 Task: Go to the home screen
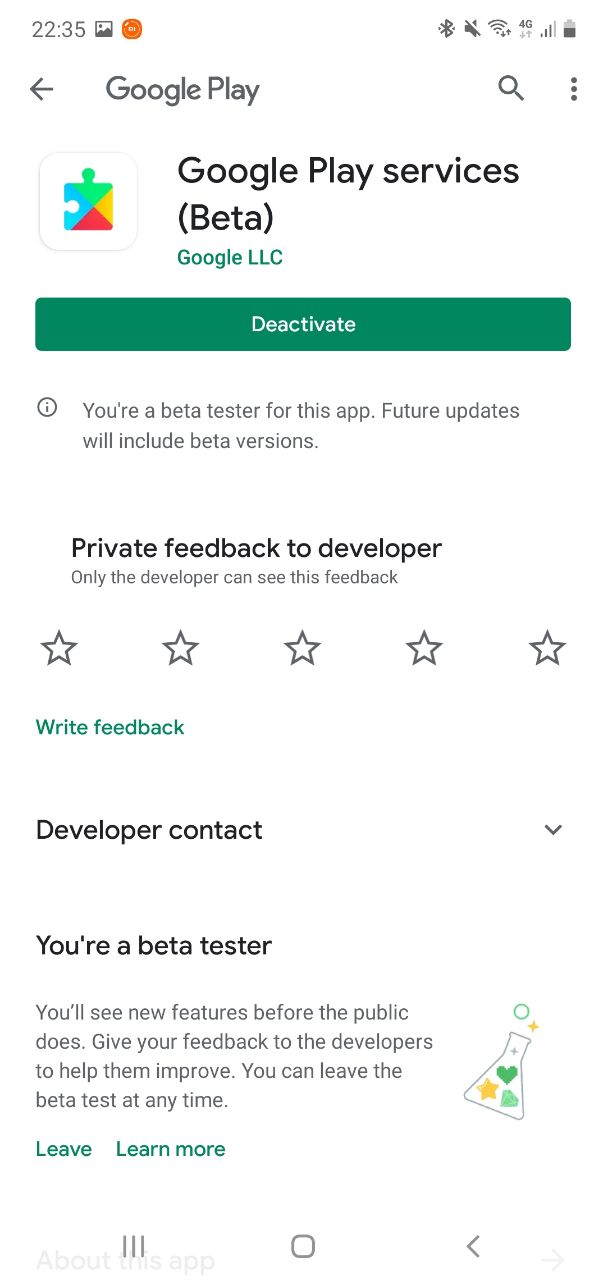[x=303, y=1246]
